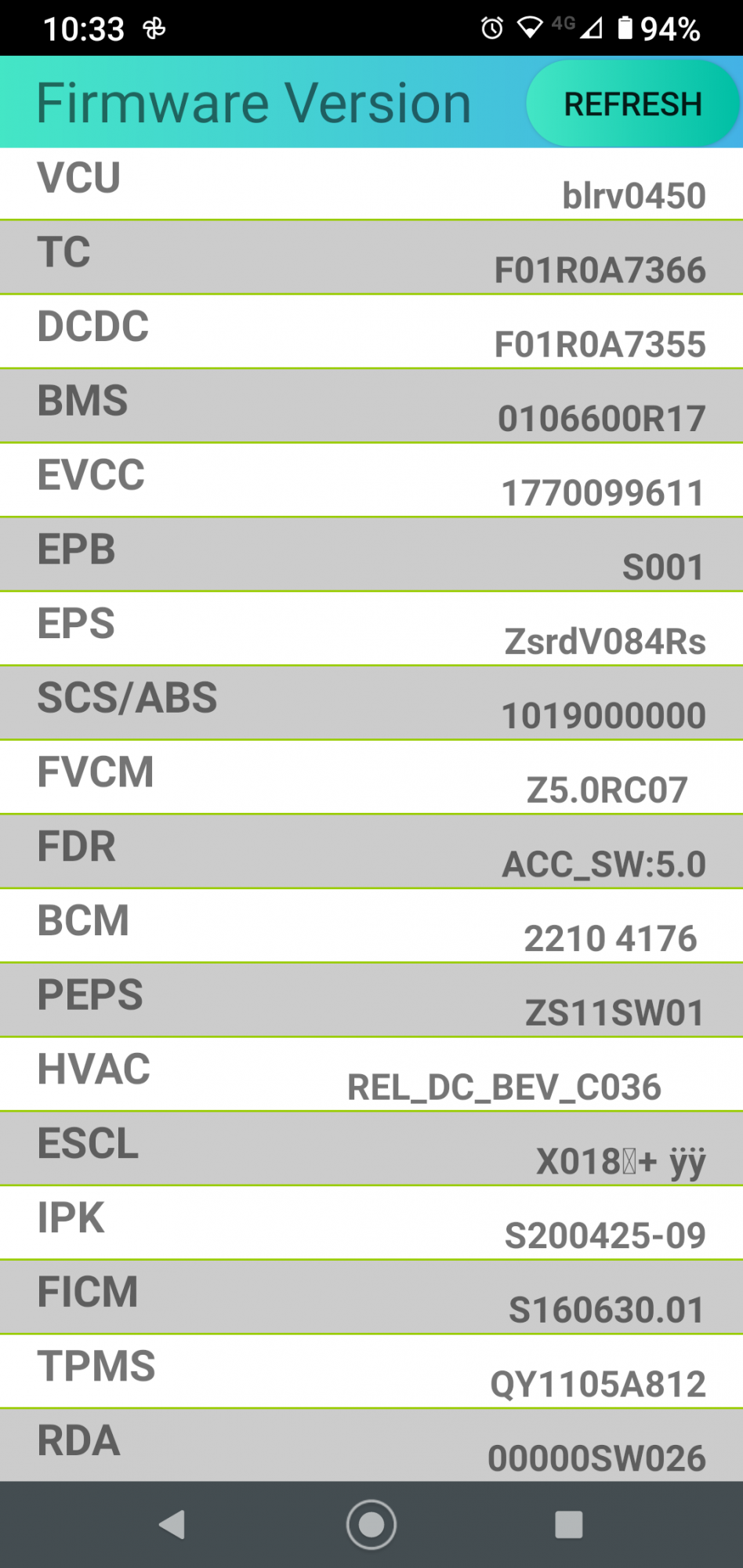Go to the home screen
The height and width of the screenshot is (1568, 743).
(x=371, y=1525)
